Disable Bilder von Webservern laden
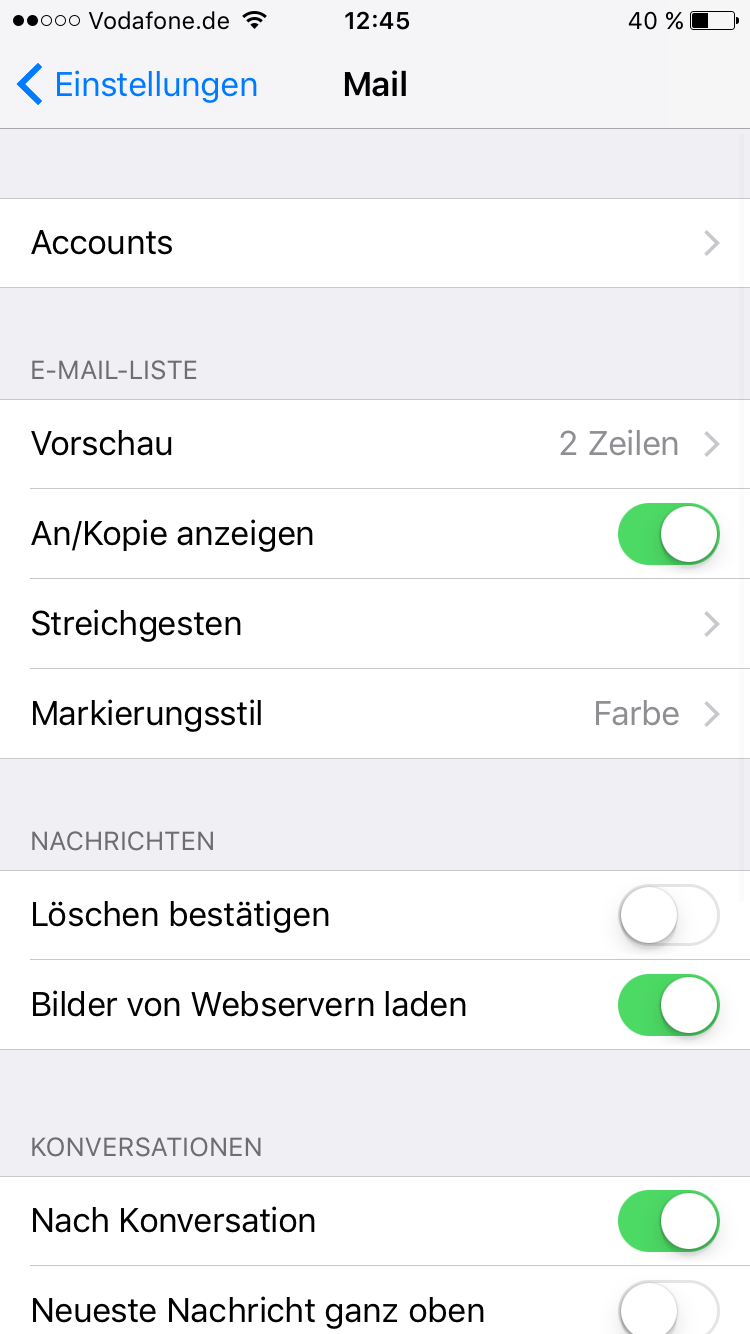750x1334 pixels. 669,1005
